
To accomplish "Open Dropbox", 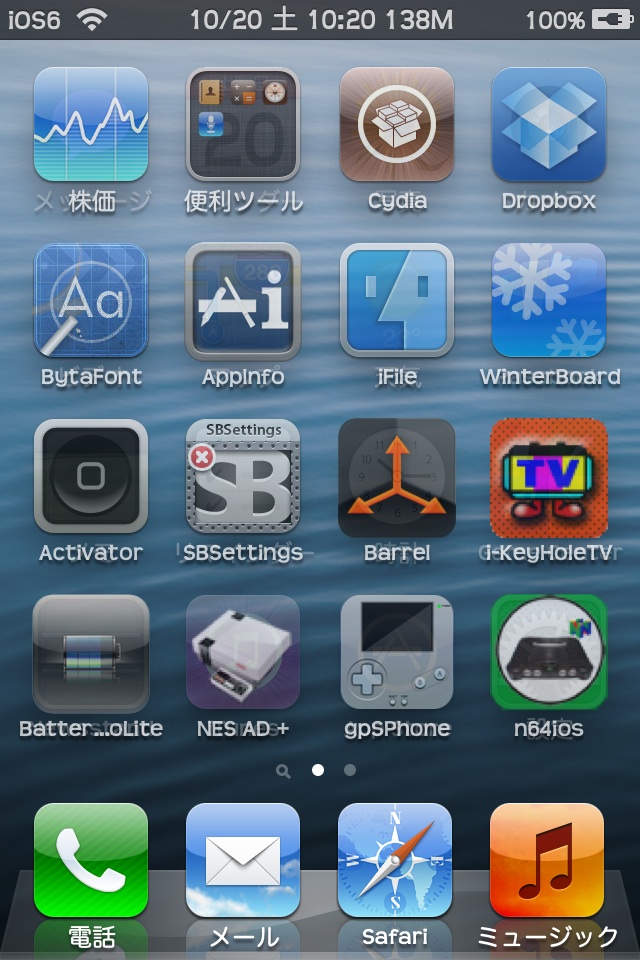I will [548, 124].
